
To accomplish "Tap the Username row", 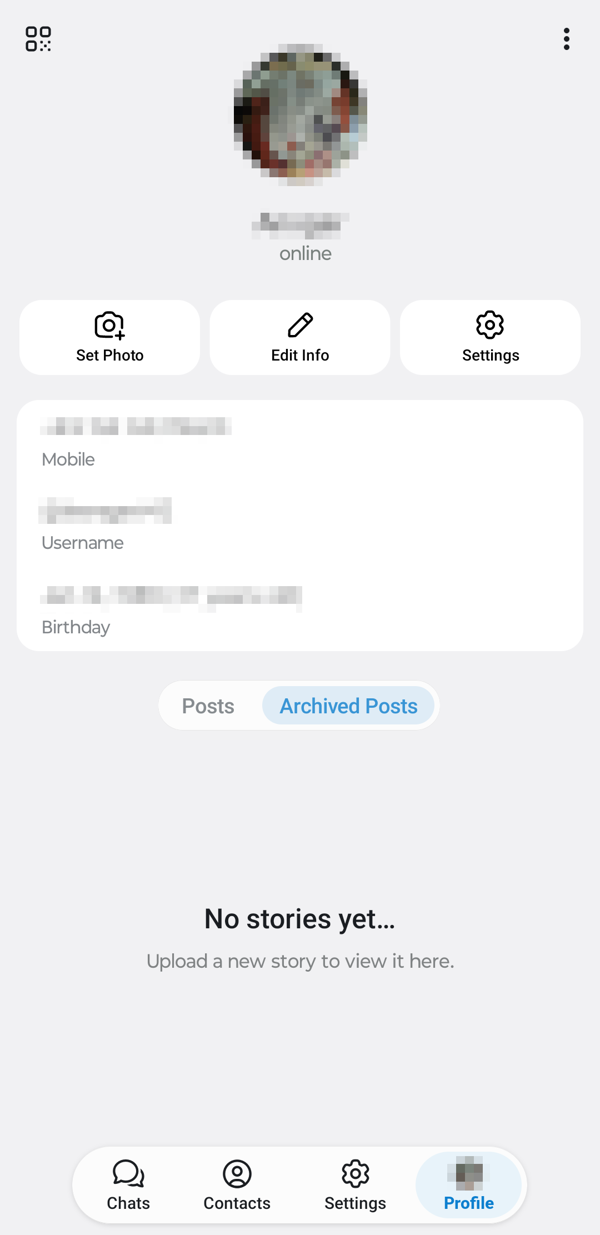I will (300, 525).
